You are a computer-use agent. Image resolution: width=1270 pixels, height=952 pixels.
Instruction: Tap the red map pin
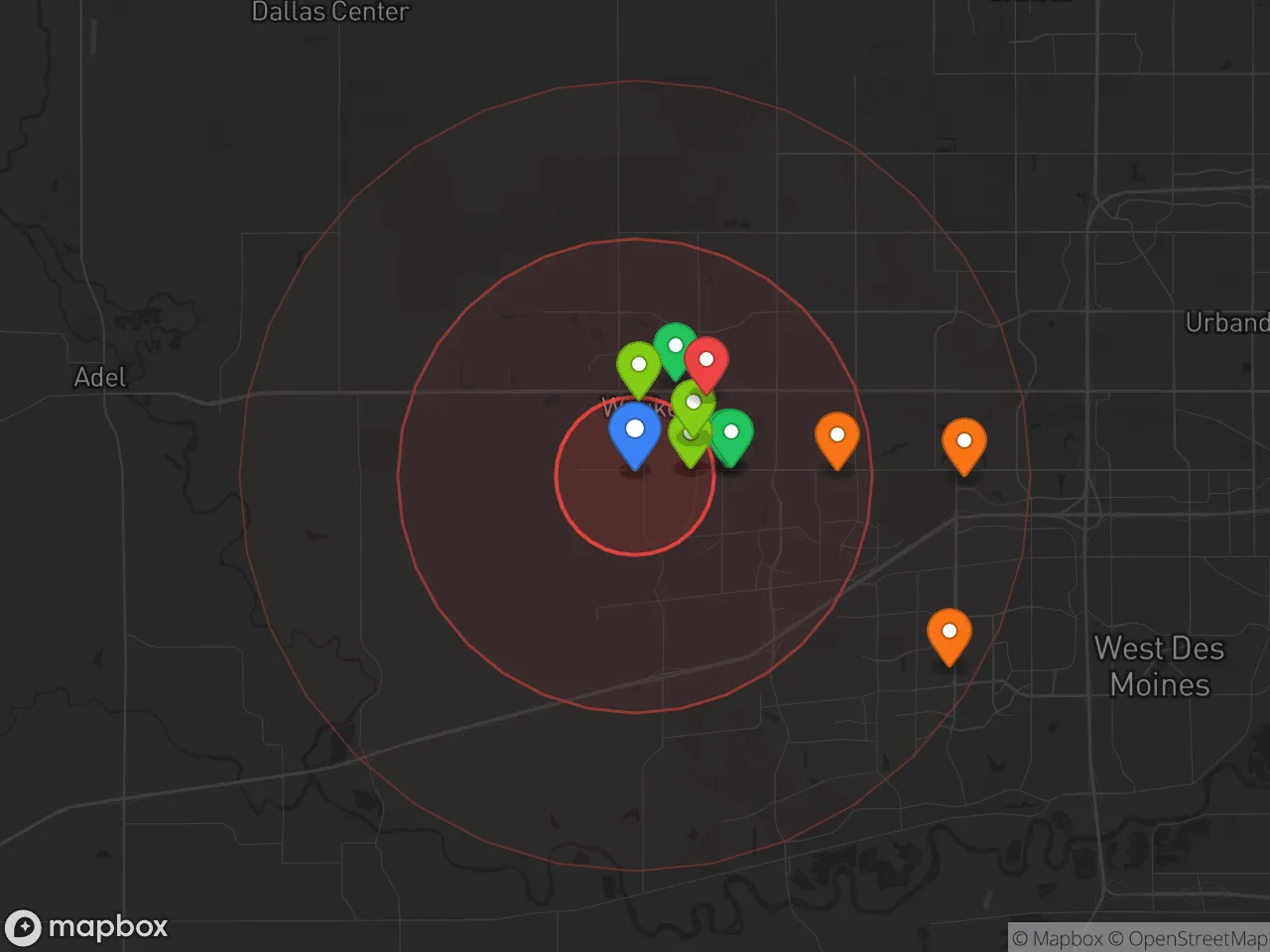coord(706,361)
